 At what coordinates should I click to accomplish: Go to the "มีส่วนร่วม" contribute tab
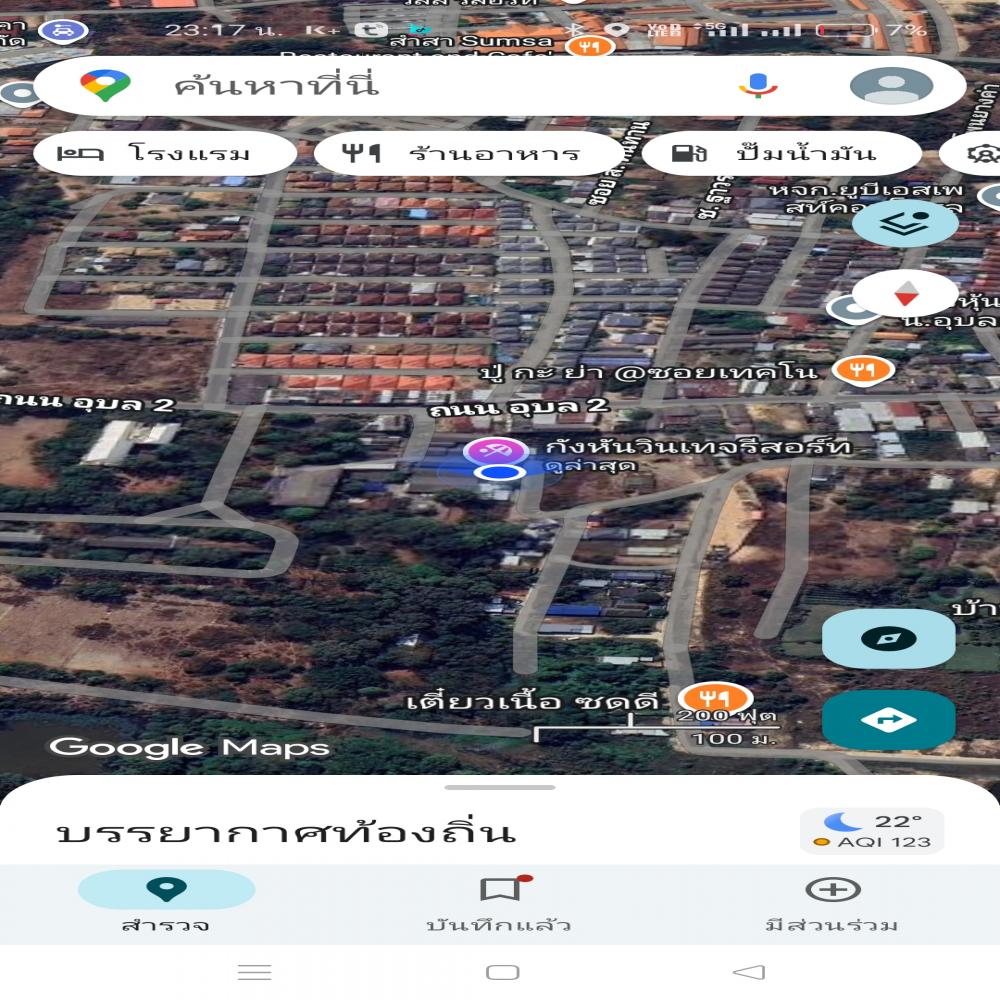coord(832,902)
